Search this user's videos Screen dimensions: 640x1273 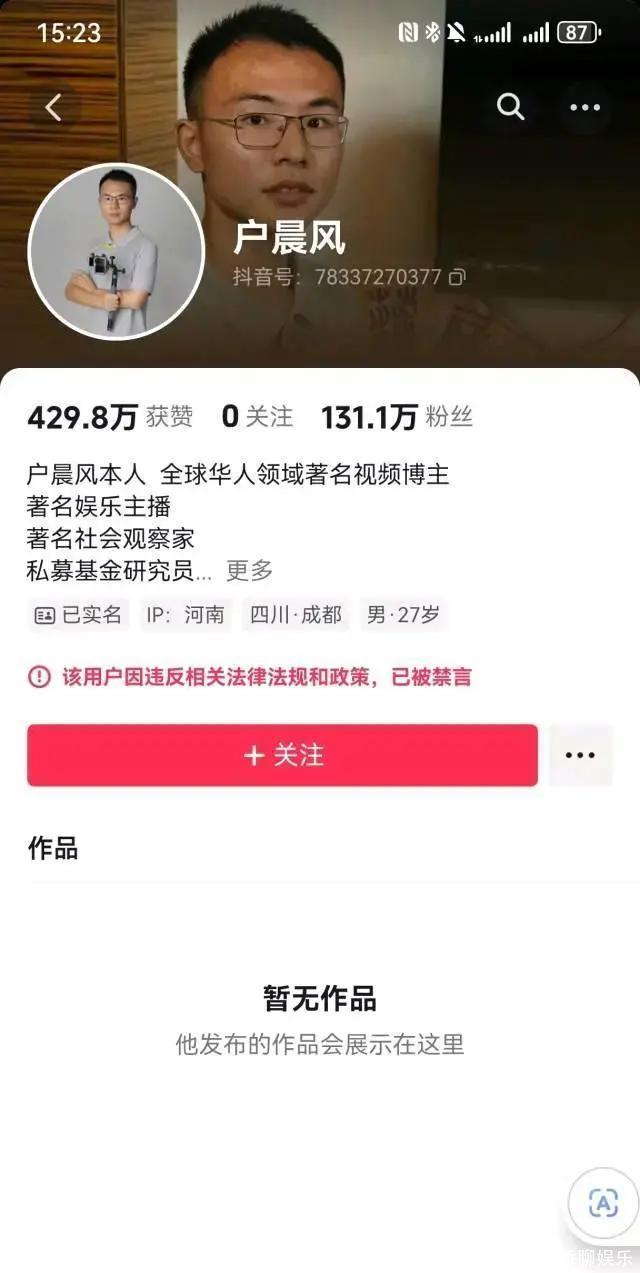[x=511, y=107]
